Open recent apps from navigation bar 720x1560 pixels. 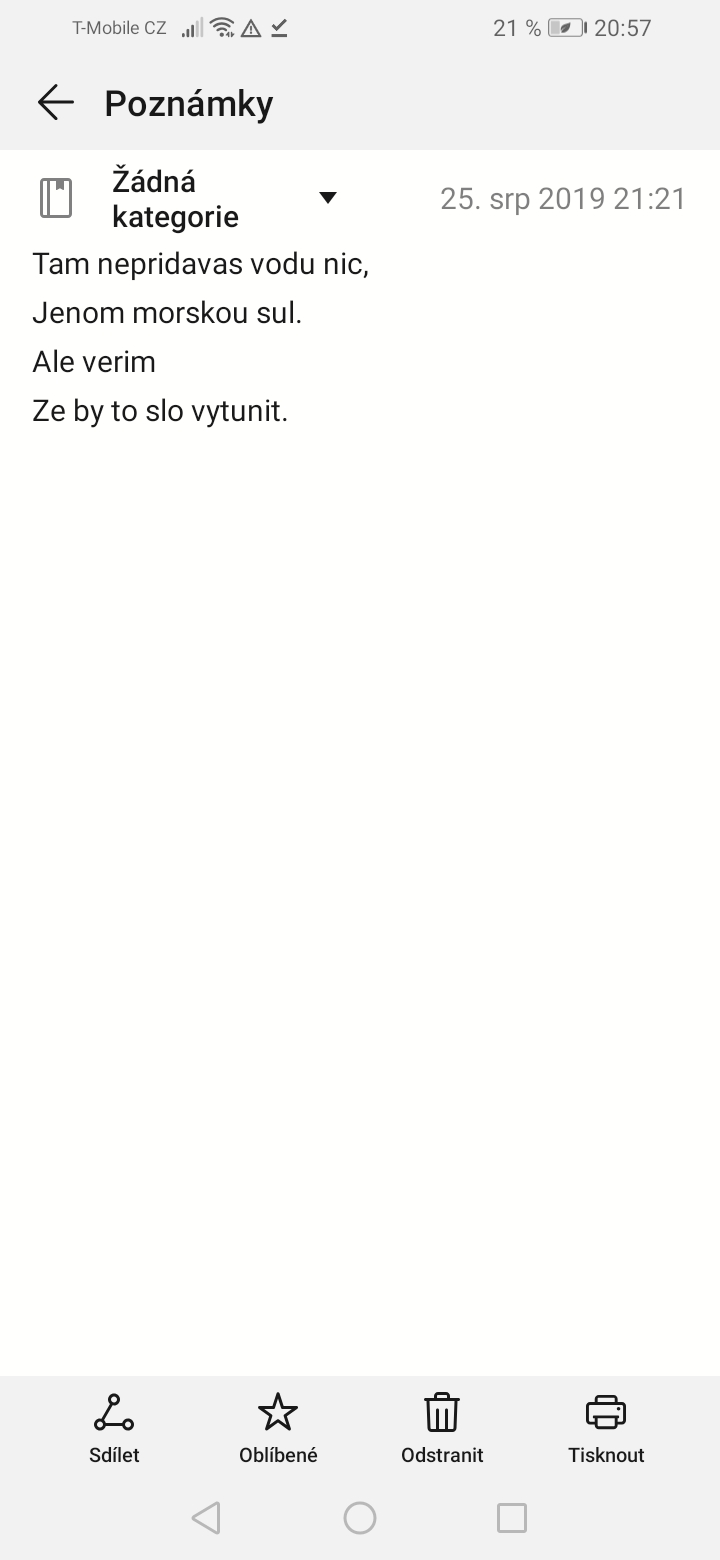512,1518
